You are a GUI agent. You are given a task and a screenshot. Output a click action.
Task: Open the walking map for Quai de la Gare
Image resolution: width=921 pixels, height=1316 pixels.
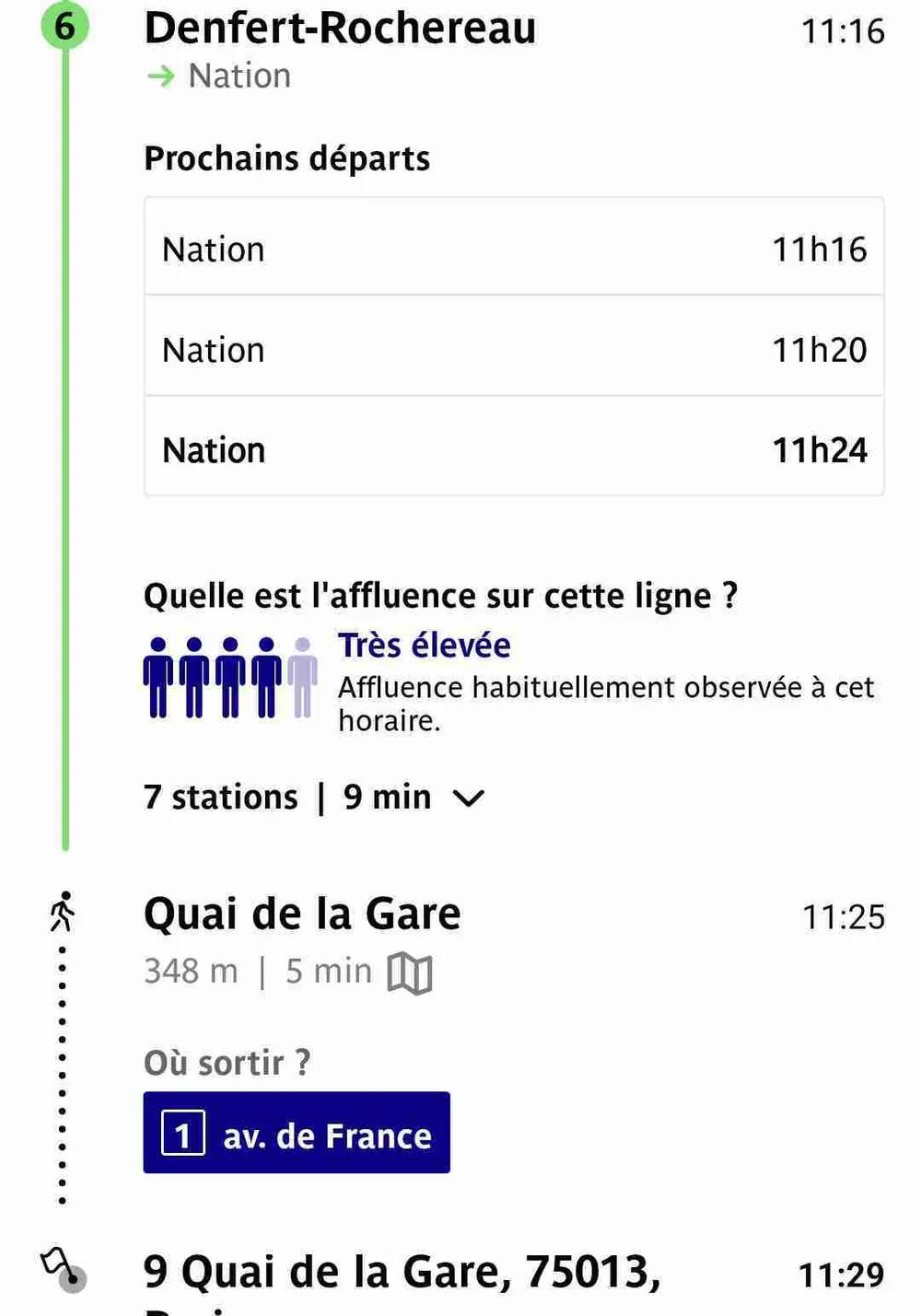click(x=410, y=972)
